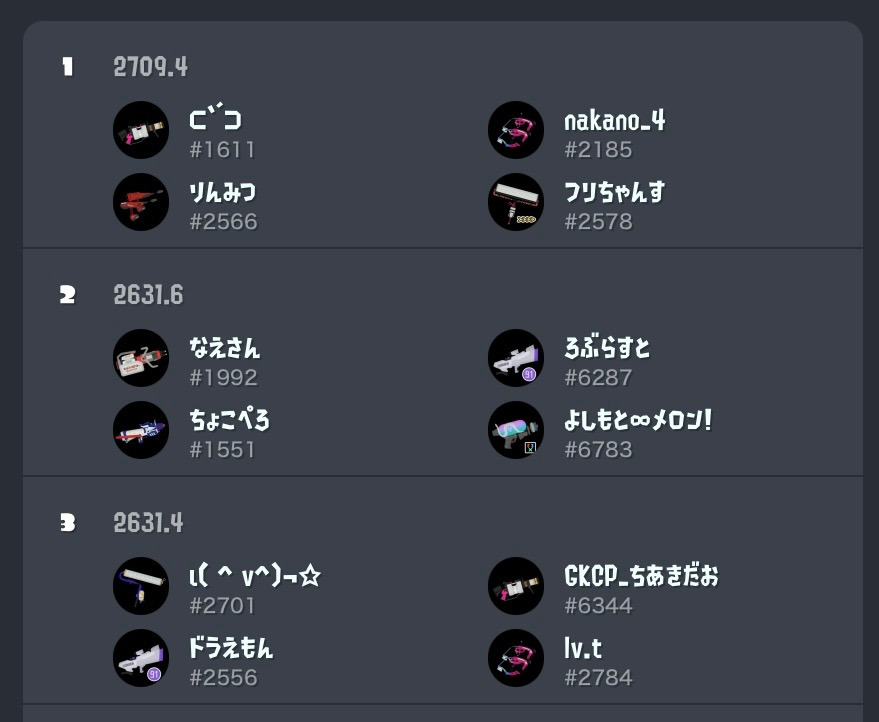Viewport: 879px width, 722px height.
Task: Select player ドラえもん #2556
Action: (x=231, y=649)
